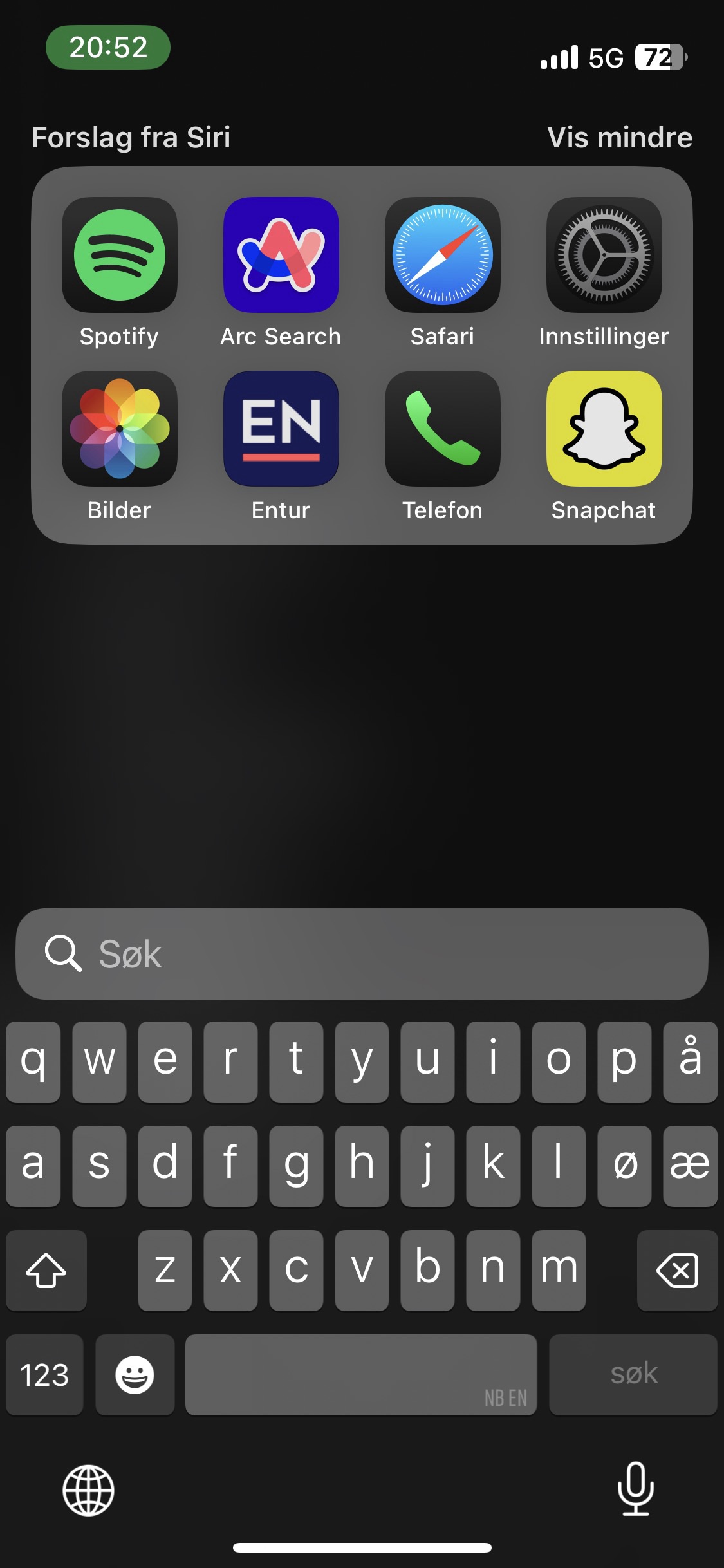Open Innstillinger settings app
Viewport: 724px width, 1568px height.
(x=604, y=255)
